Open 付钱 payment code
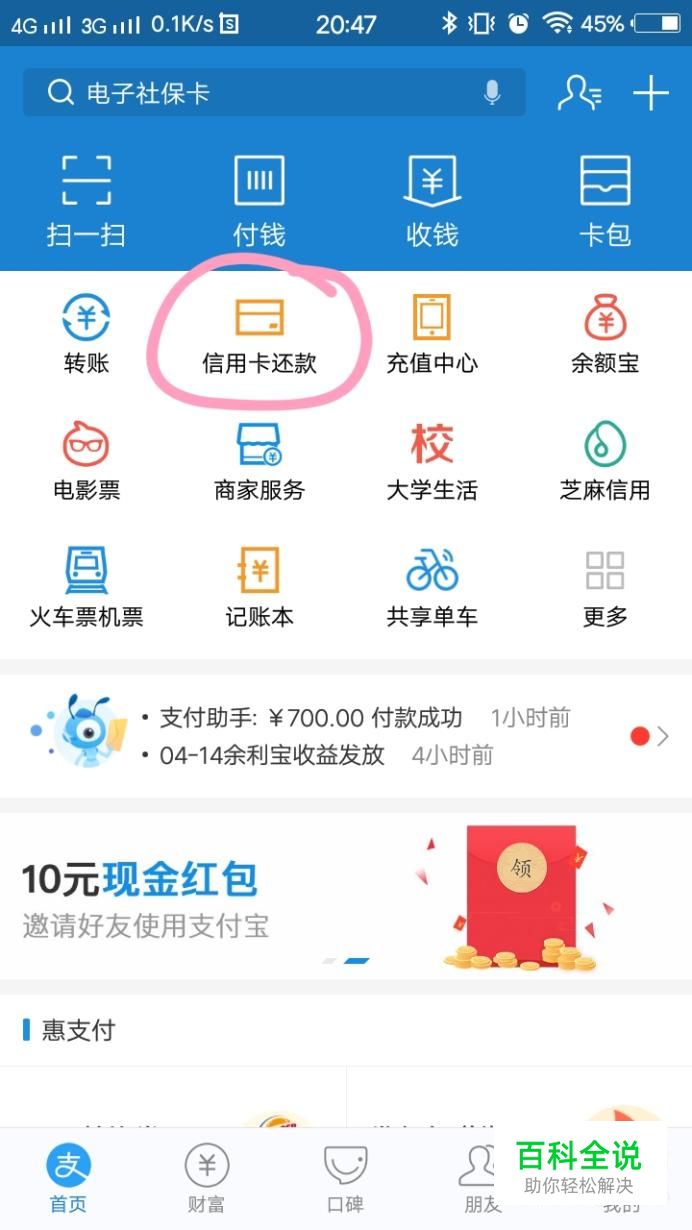Screen dimensions: 692x1230 (x=259, y=200)
